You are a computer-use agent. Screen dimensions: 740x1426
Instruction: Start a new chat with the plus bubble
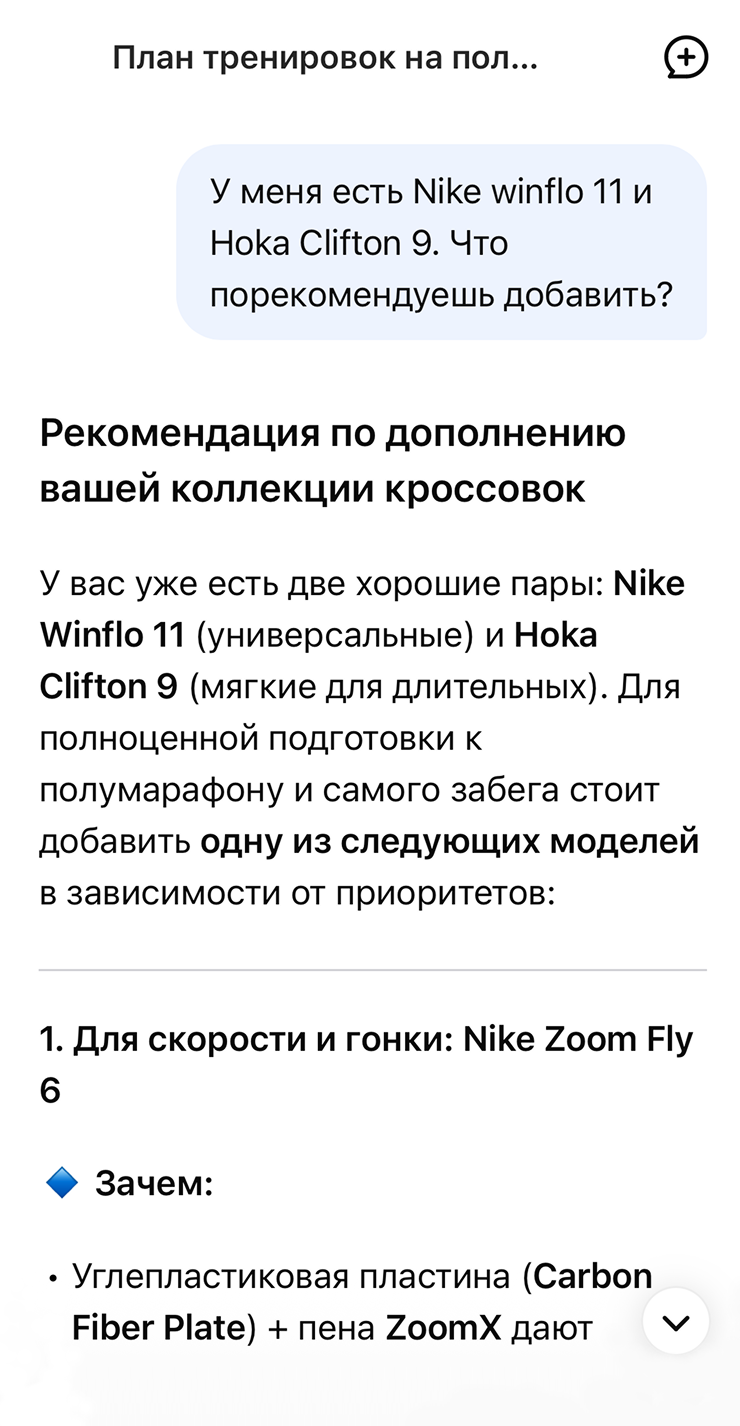tap(686, 58)
